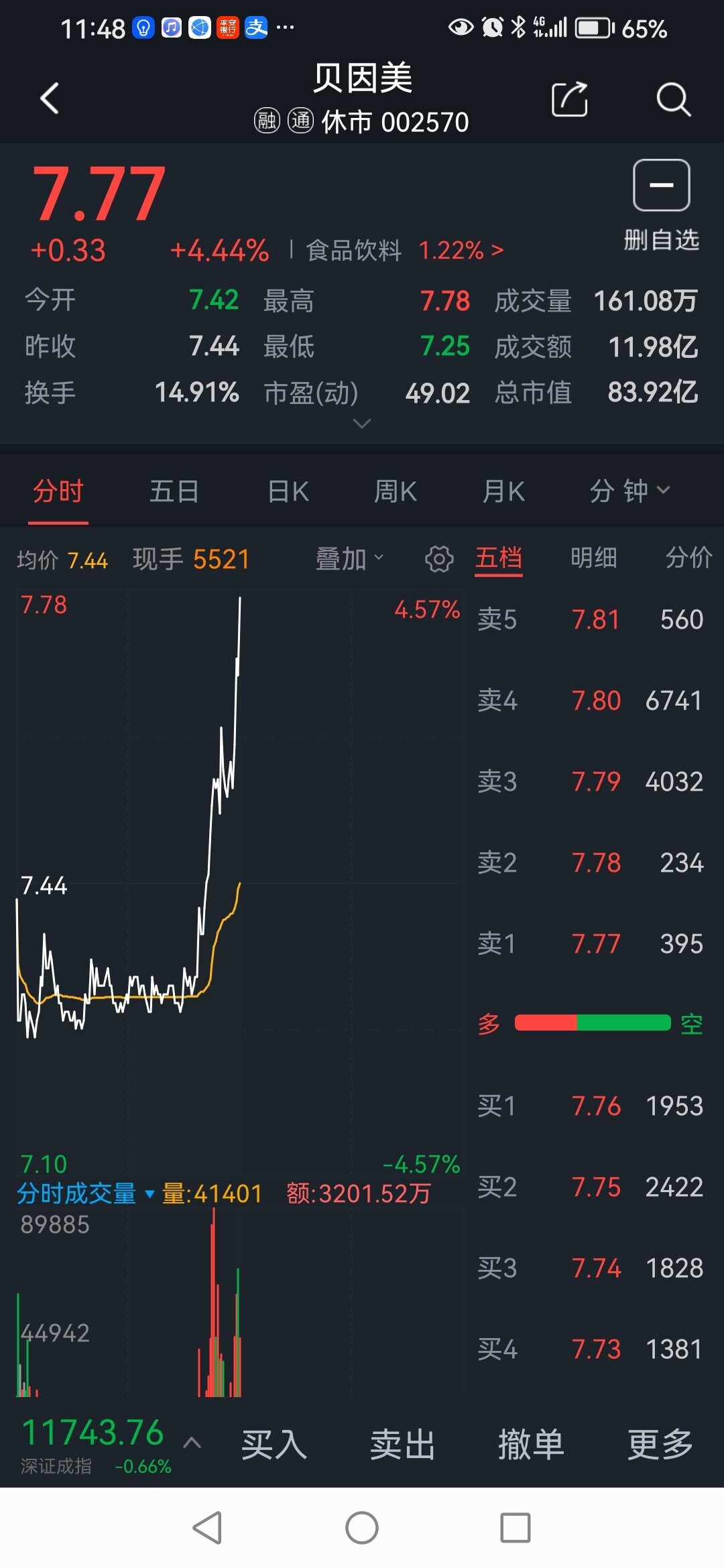Share this stock page

click(569, 99)
